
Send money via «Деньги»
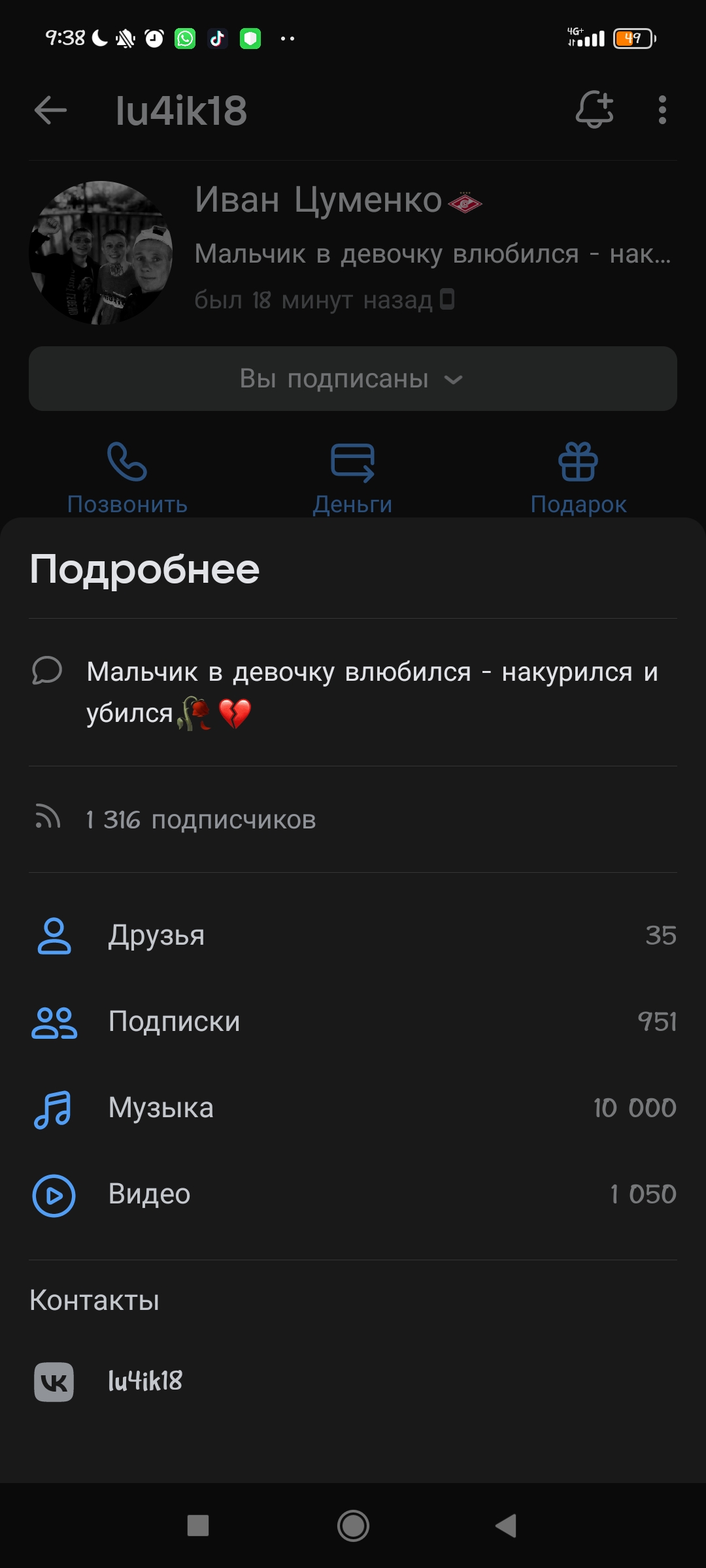pyautogui.click(x=352, y=478)
